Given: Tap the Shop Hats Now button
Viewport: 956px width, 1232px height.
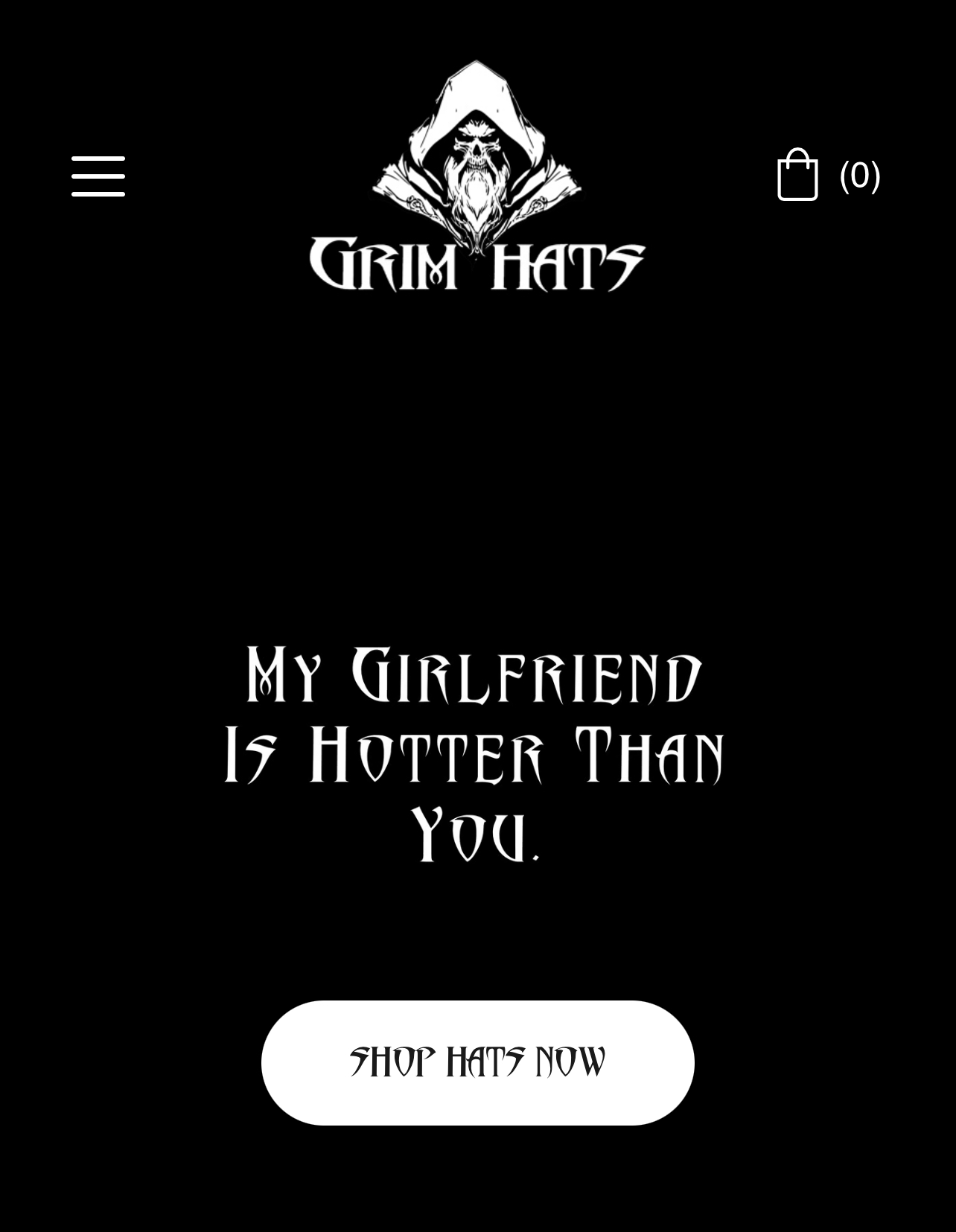Looking at the screenshot, I should 477,1062.
